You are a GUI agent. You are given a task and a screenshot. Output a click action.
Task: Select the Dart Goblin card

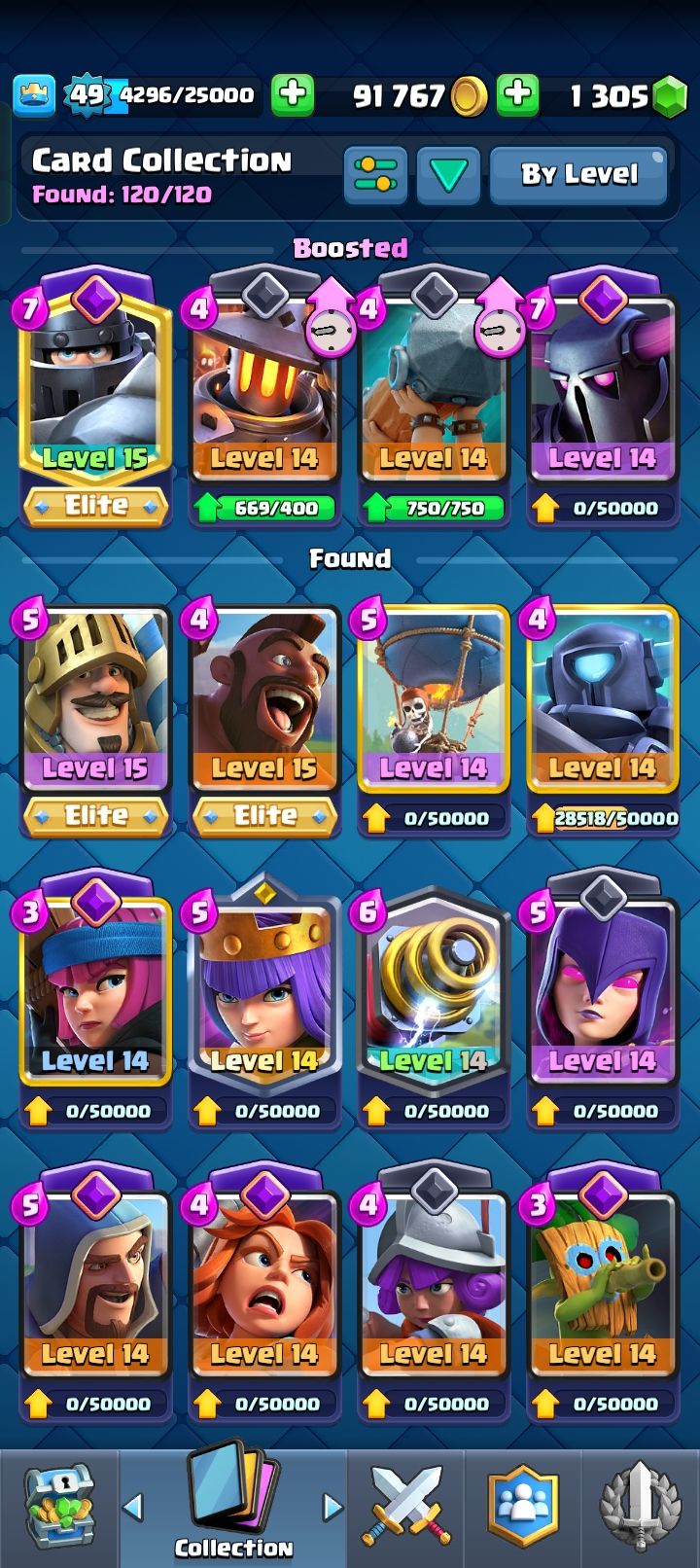pyautogui.click(x=602, y=1284)
